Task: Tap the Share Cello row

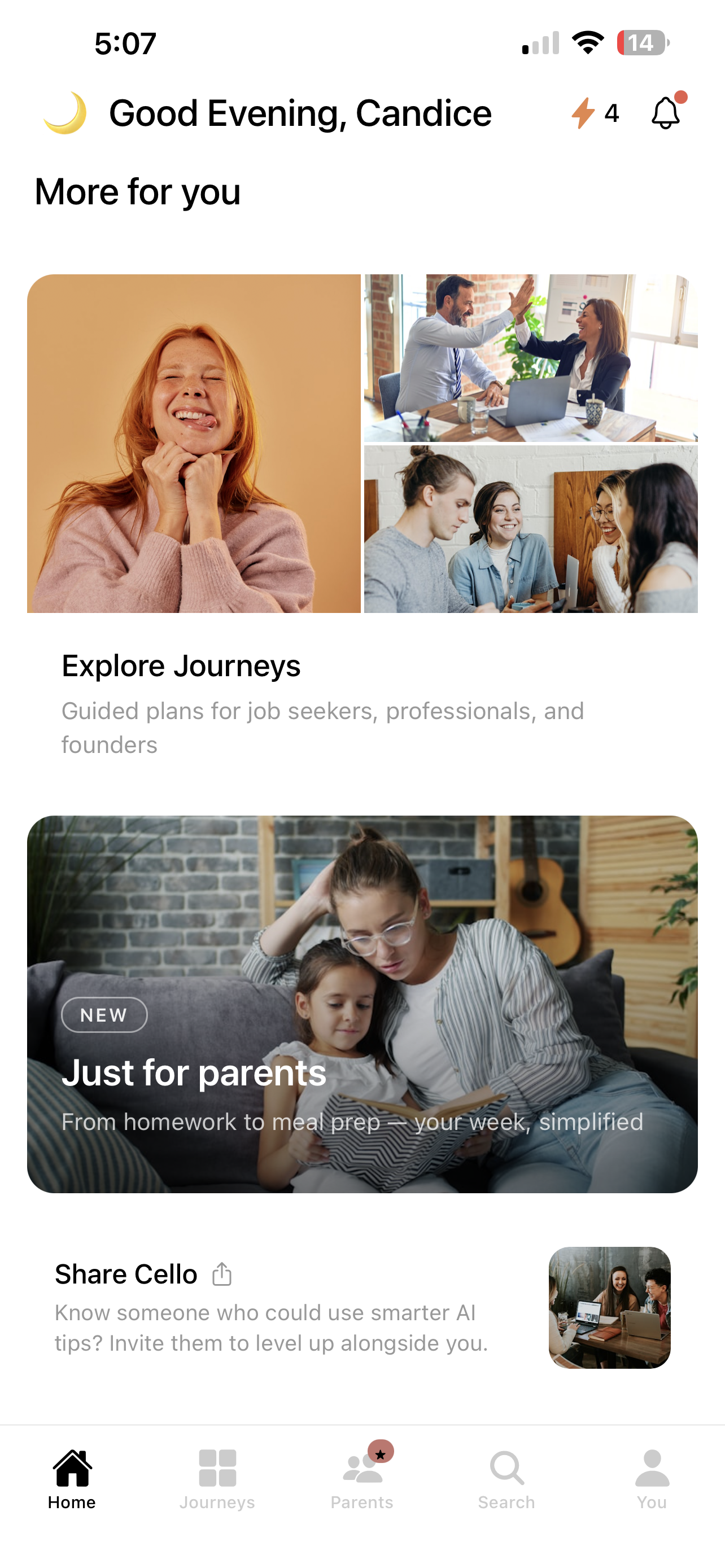Action: 362,1307
